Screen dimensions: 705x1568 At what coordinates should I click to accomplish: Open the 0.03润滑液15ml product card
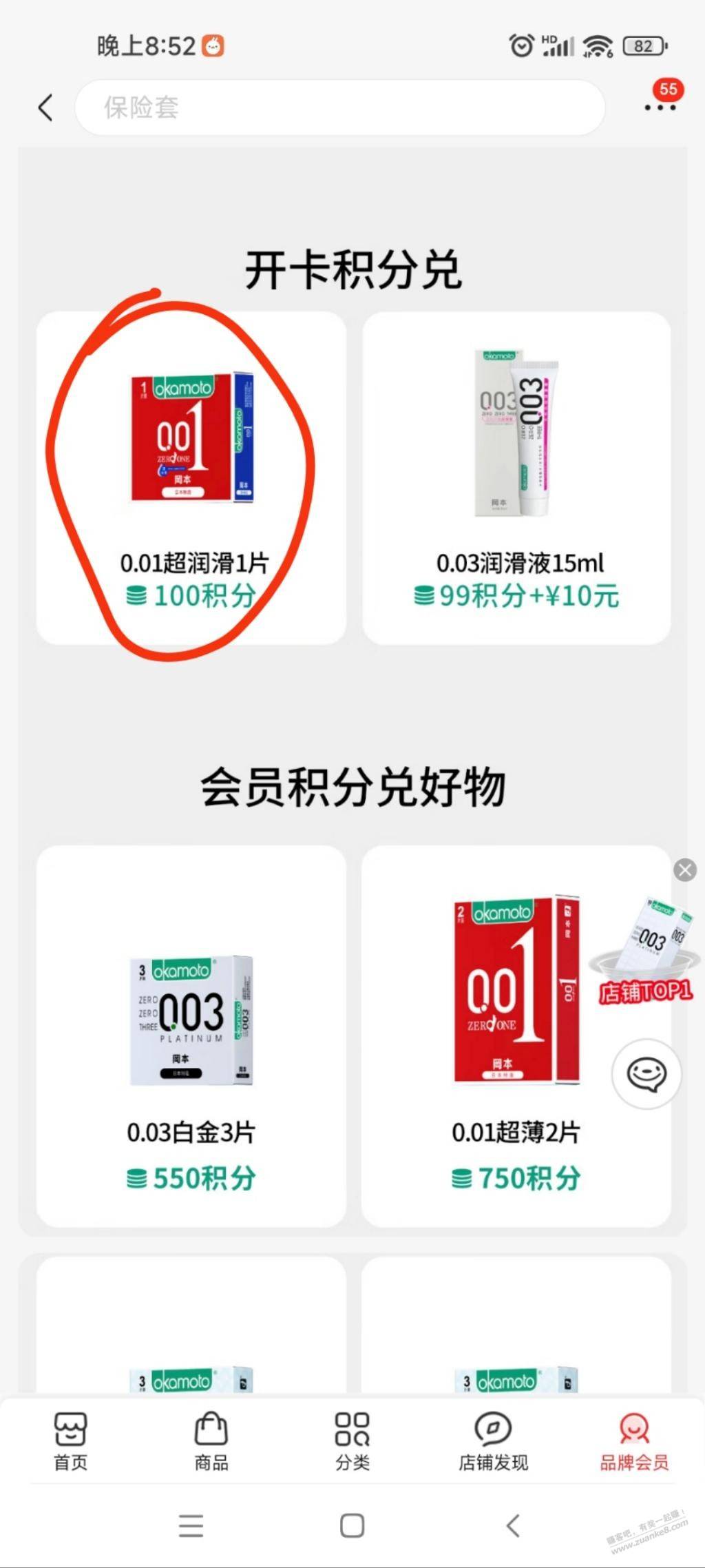[516, 478]
